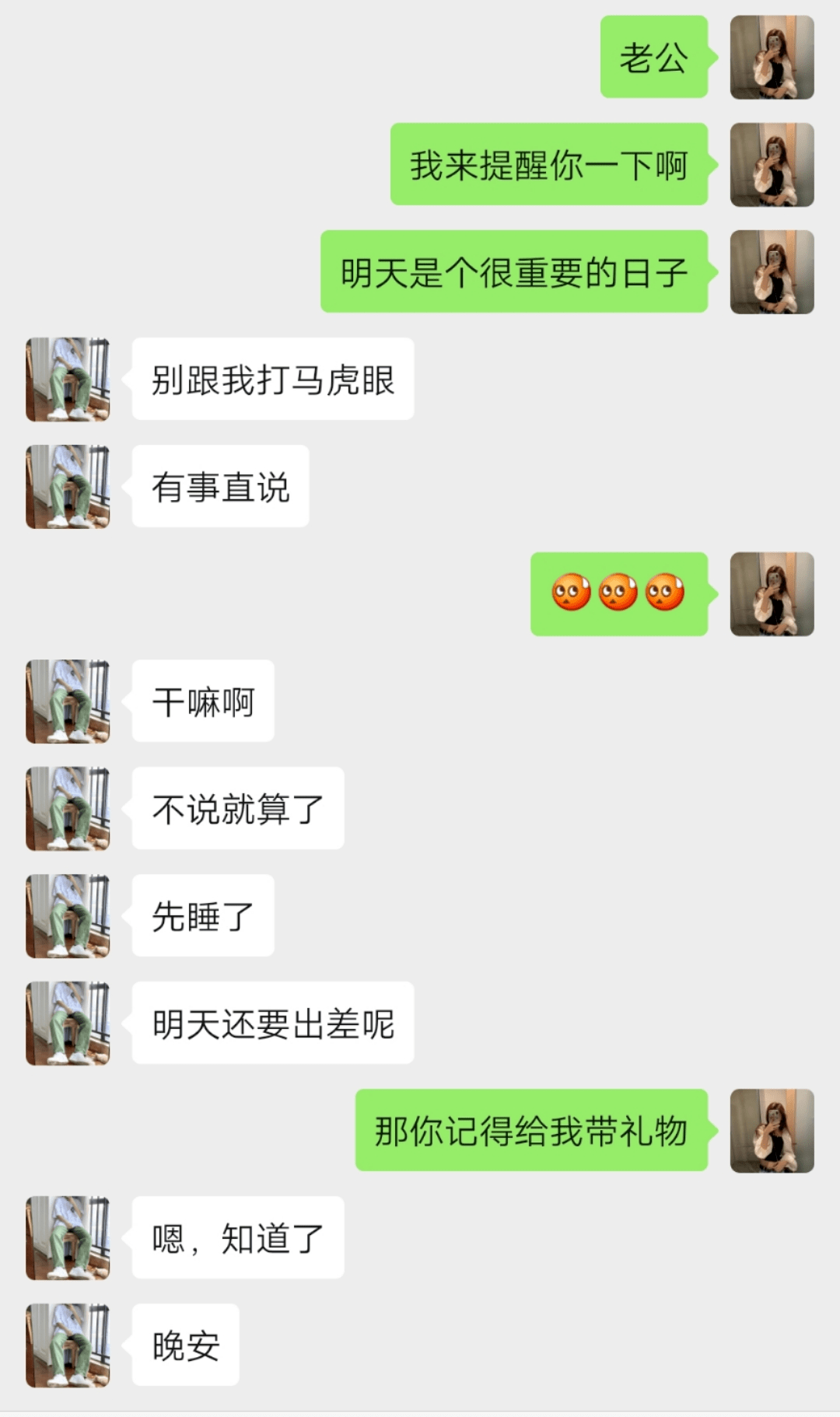Click the avatar next to the emoji message

pyautogui.click(x=772, y=595)
